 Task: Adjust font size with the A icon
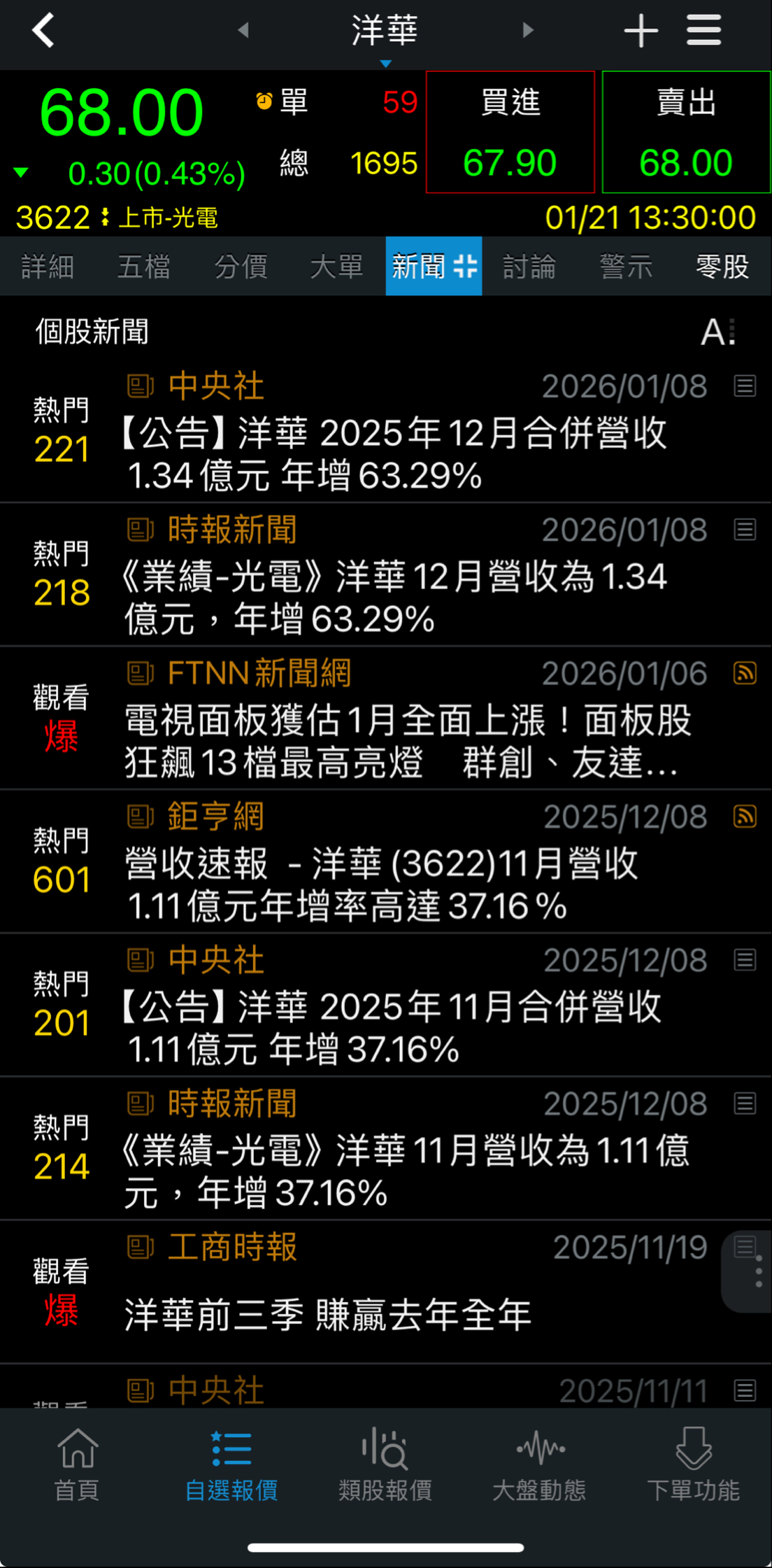pos(718,332)
